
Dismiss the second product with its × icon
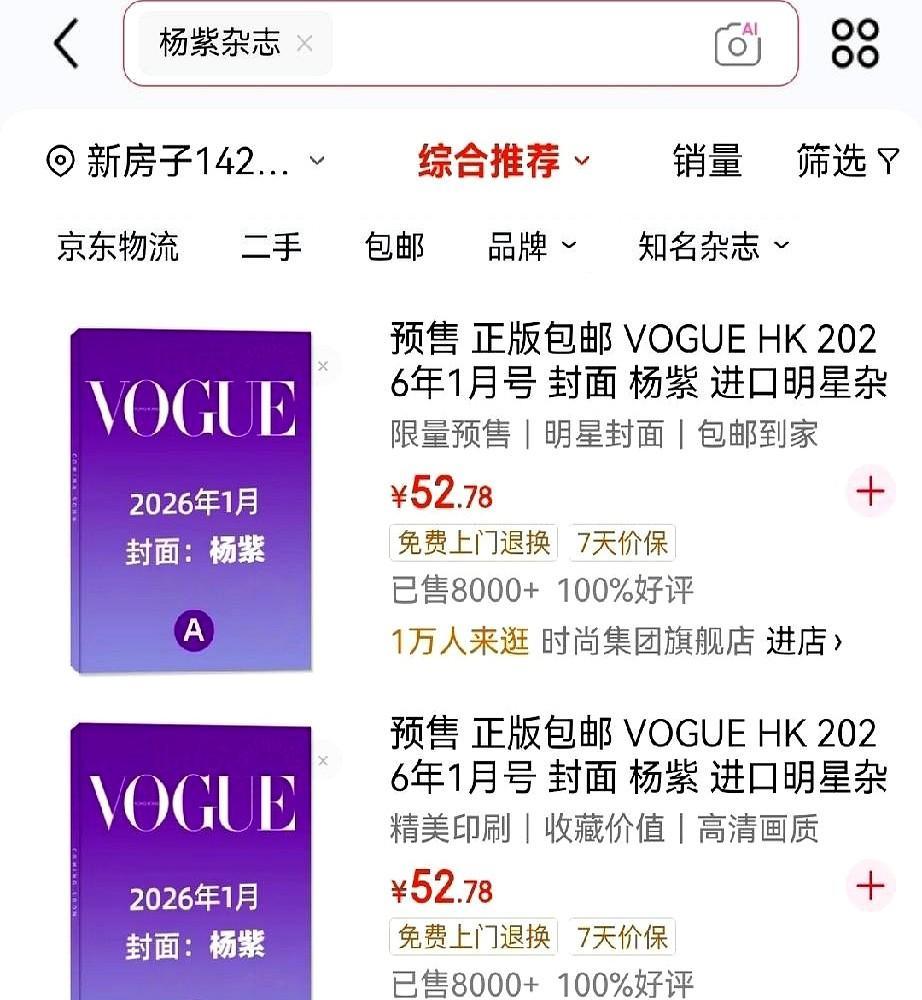(323, 761)
